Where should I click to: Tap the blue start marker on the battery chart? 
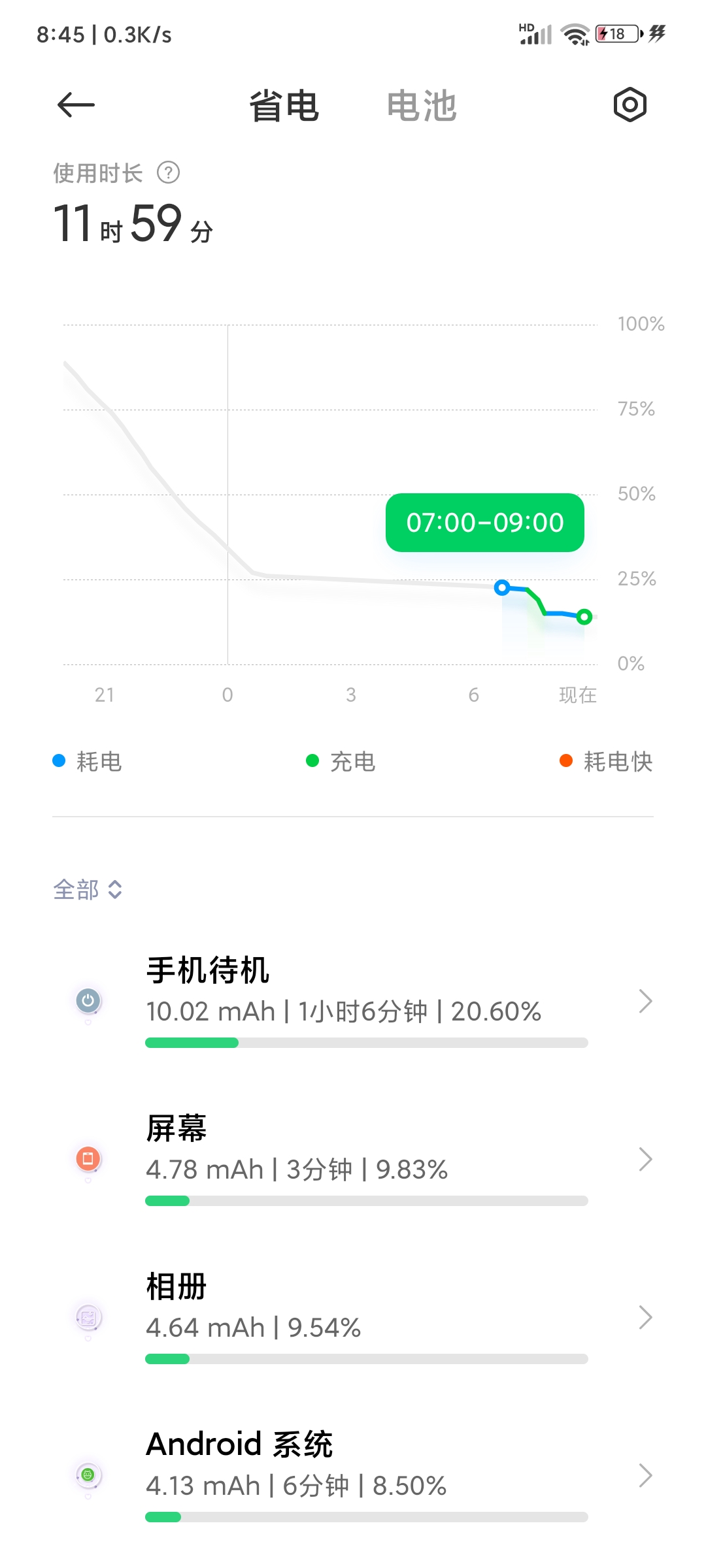pyautogui.click(x=502, y=587)
